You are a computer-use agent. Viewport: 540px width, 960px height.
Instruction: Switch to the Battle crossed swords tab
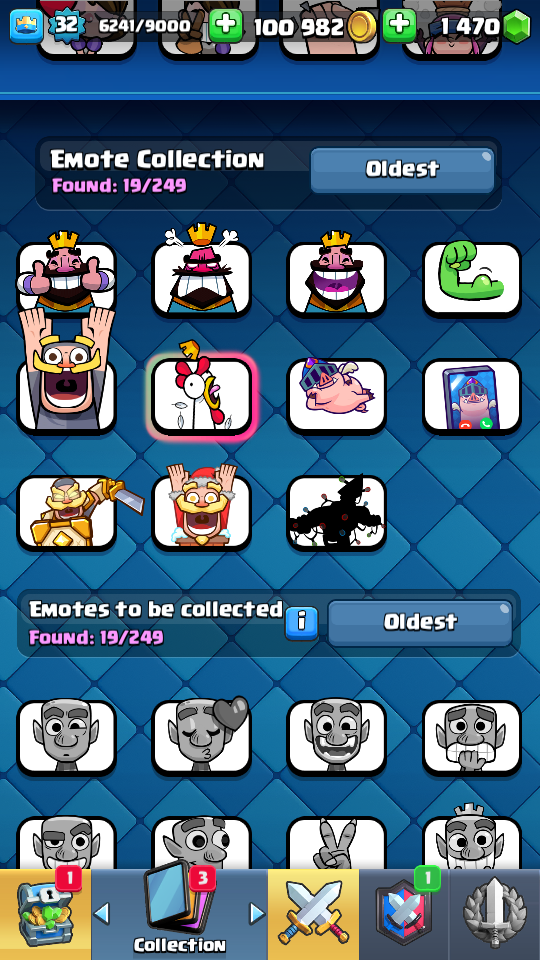click(313, 915)
